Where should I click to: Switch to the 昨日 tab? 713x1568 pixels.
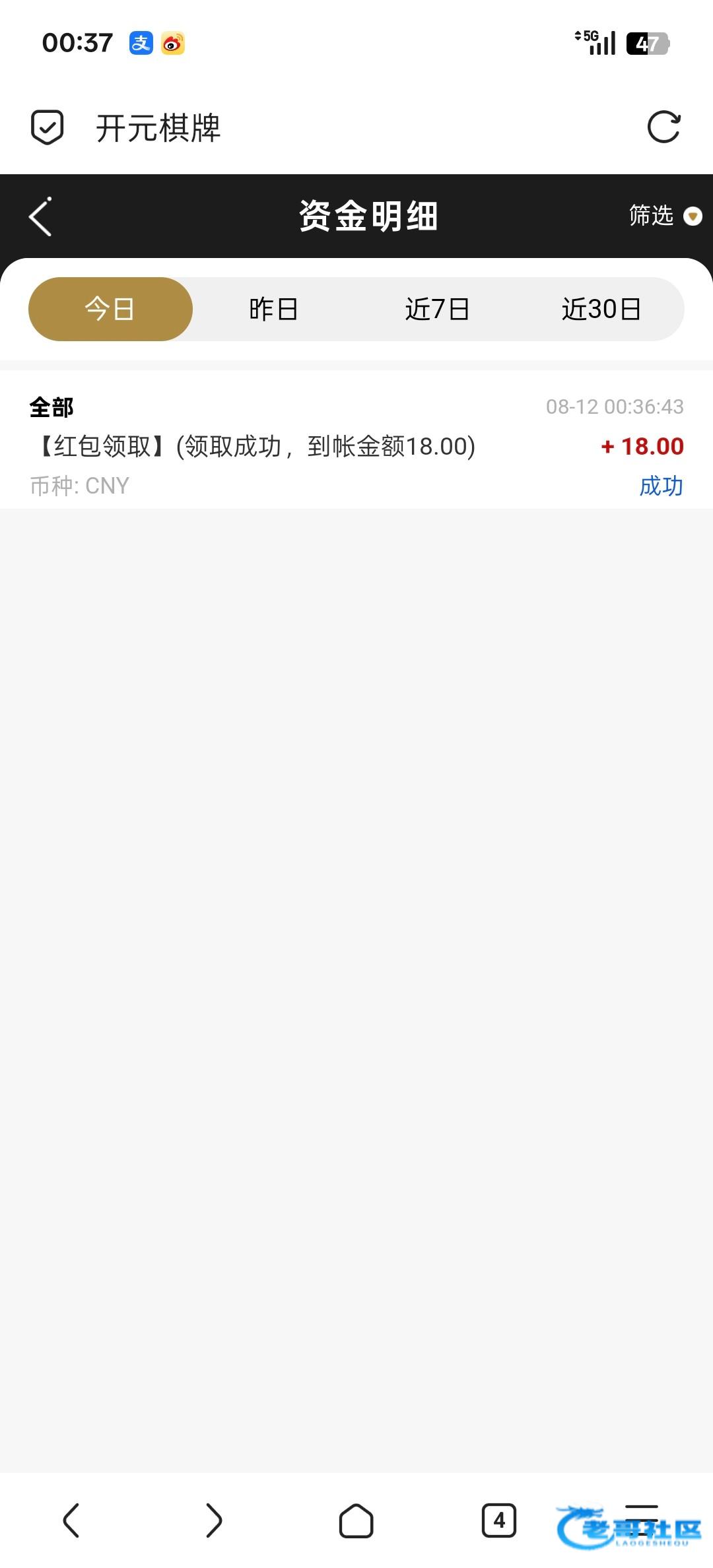pyautogui.click(x=273, y=309)
